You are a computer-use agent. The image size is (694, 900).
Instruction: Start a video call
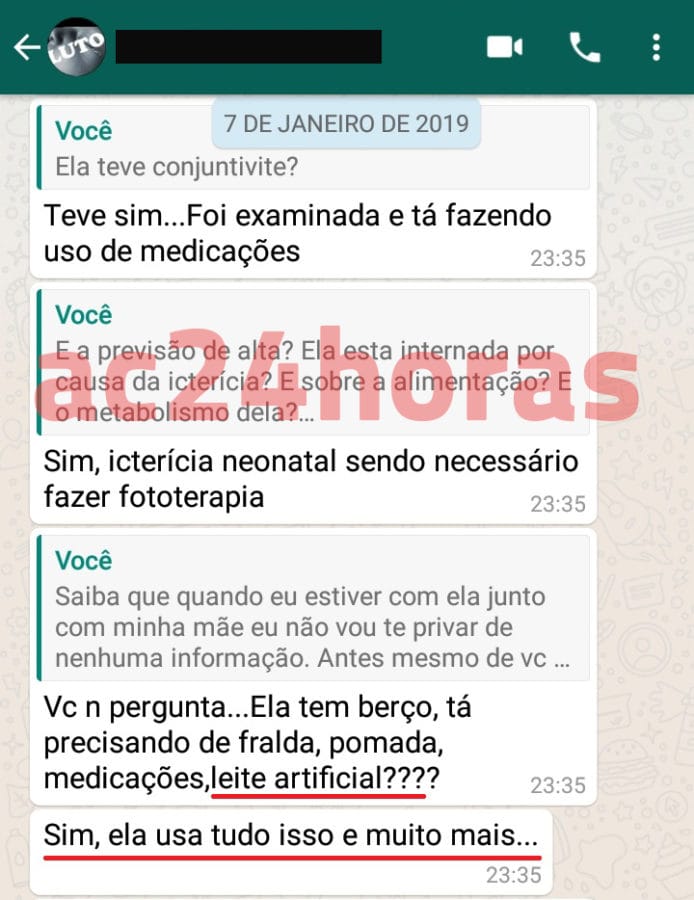point(505,47)
